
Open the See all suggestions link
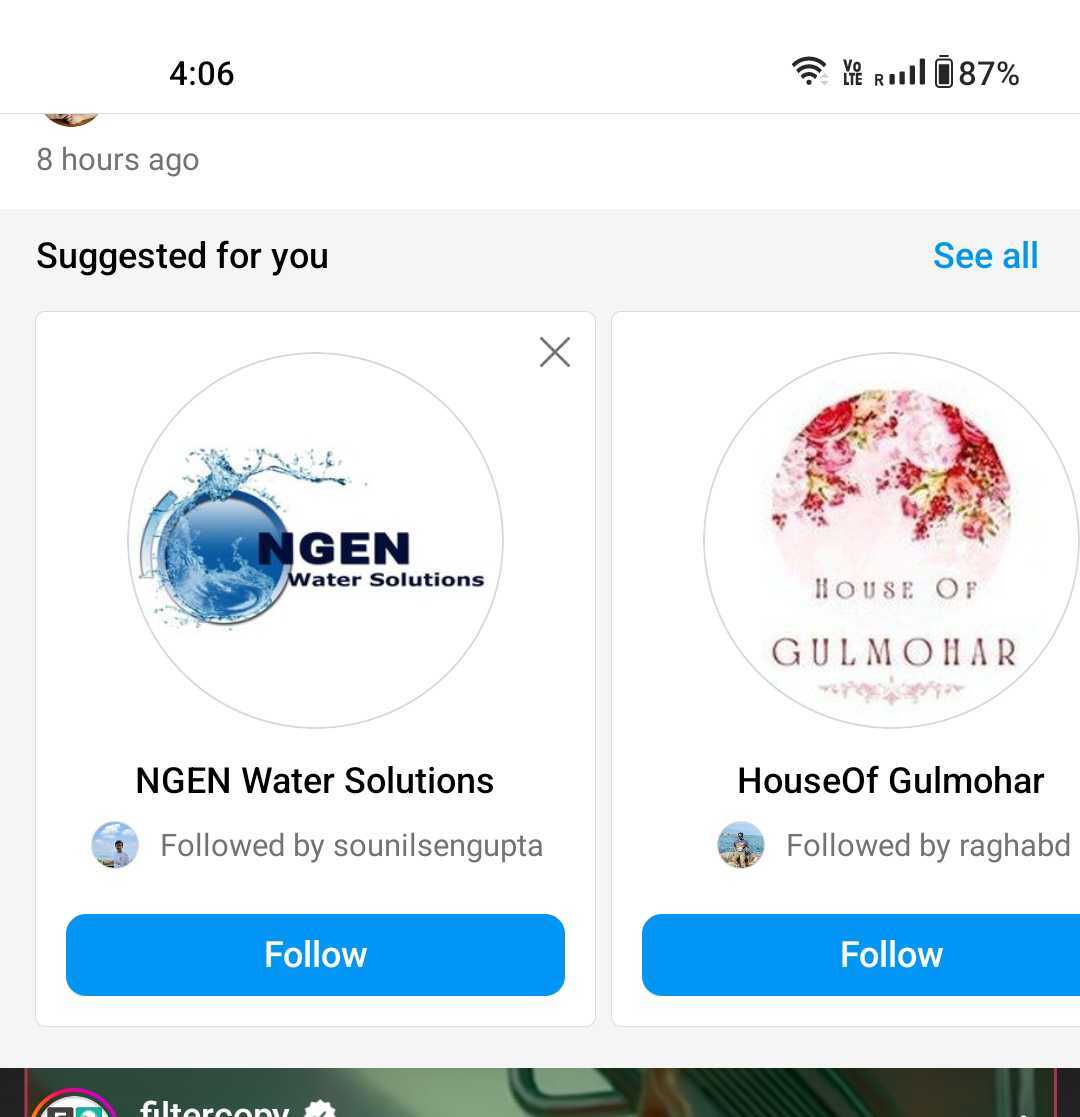985,256
